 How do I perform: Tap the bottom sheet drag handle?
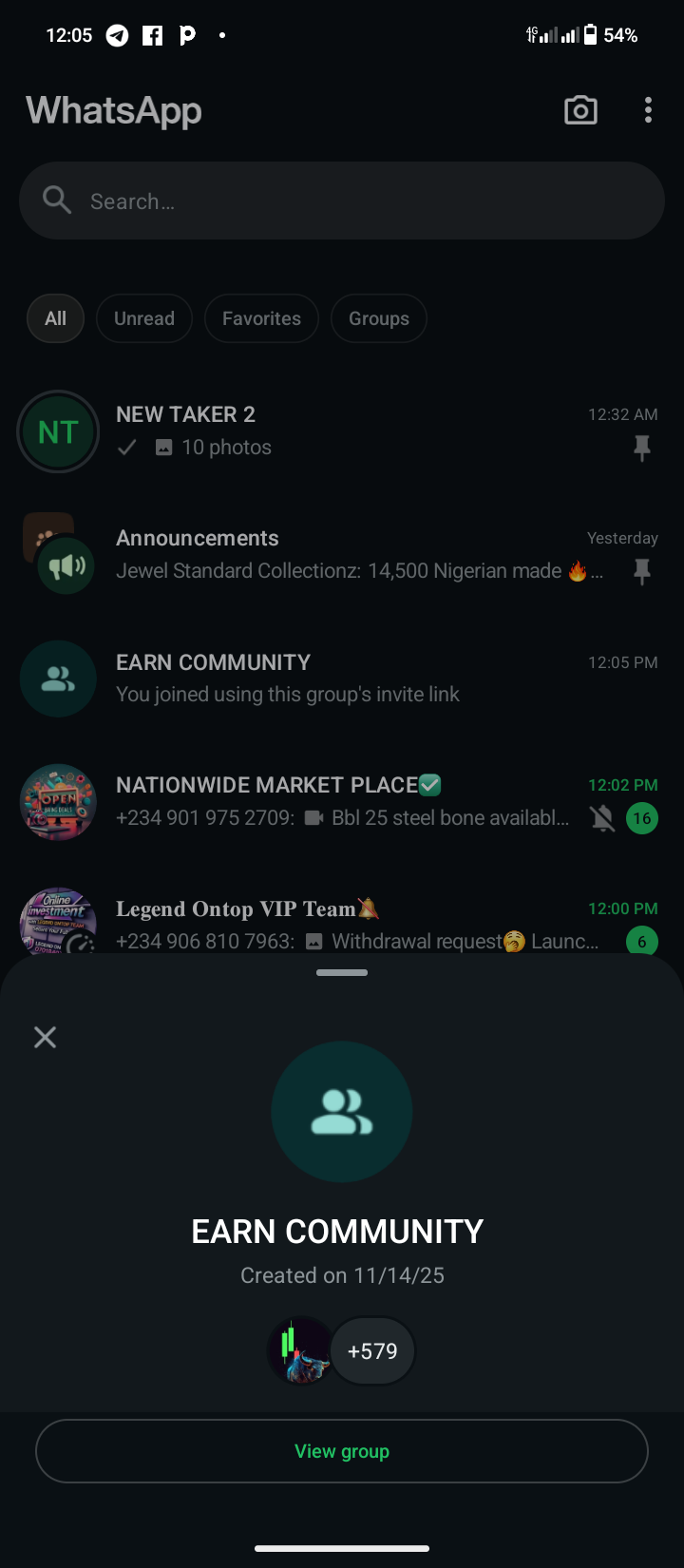342,973
